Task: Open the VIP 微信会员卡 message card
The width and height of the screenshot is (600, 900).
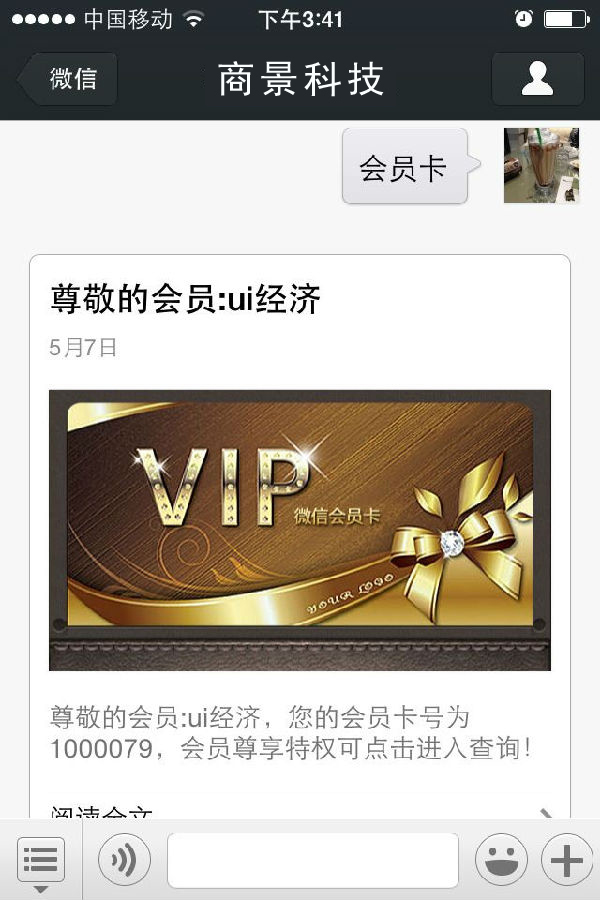Action: pos(299,529)
